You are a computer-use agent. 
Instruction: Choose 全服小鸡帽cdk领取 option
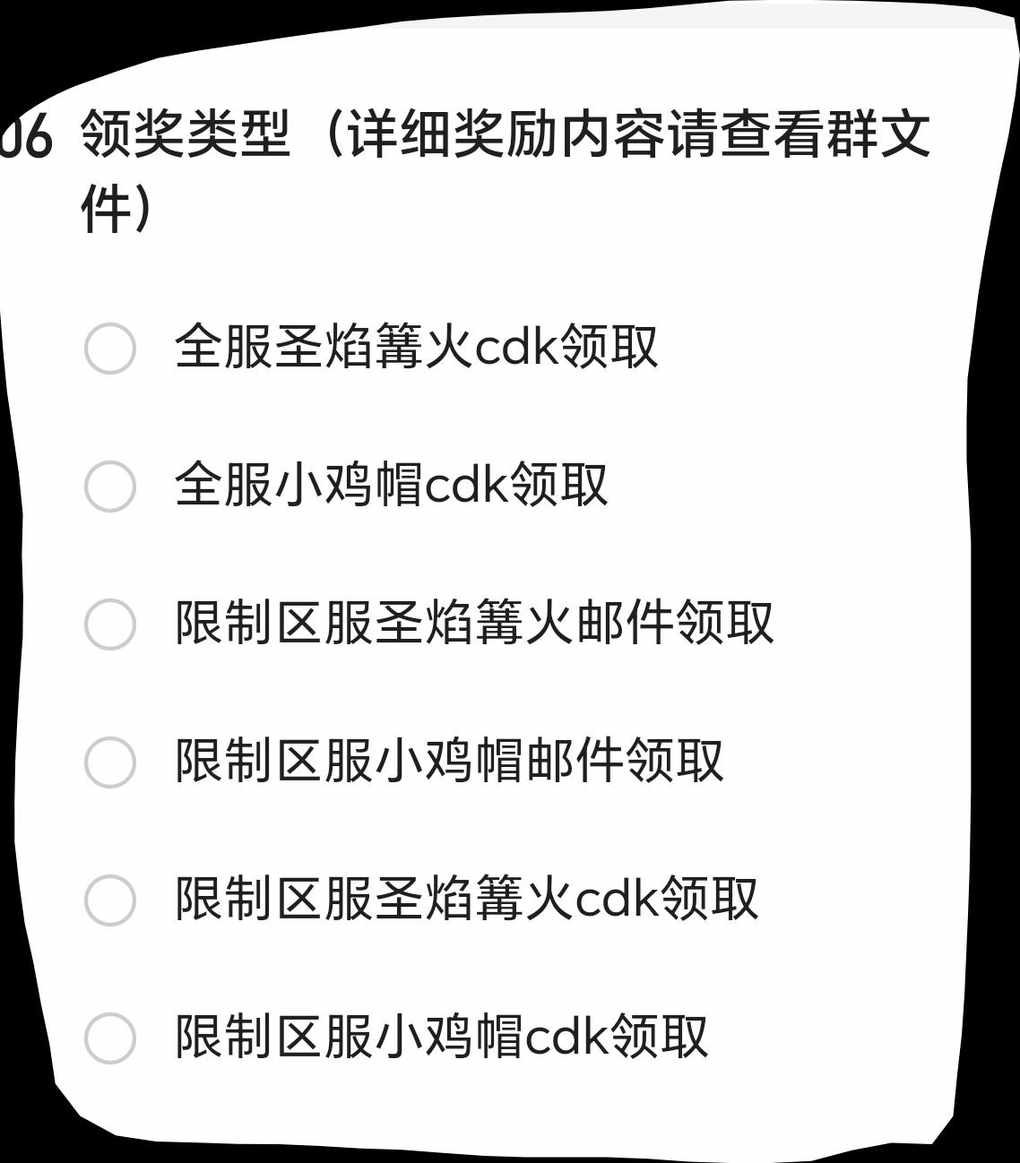click(x=110, y=487)
